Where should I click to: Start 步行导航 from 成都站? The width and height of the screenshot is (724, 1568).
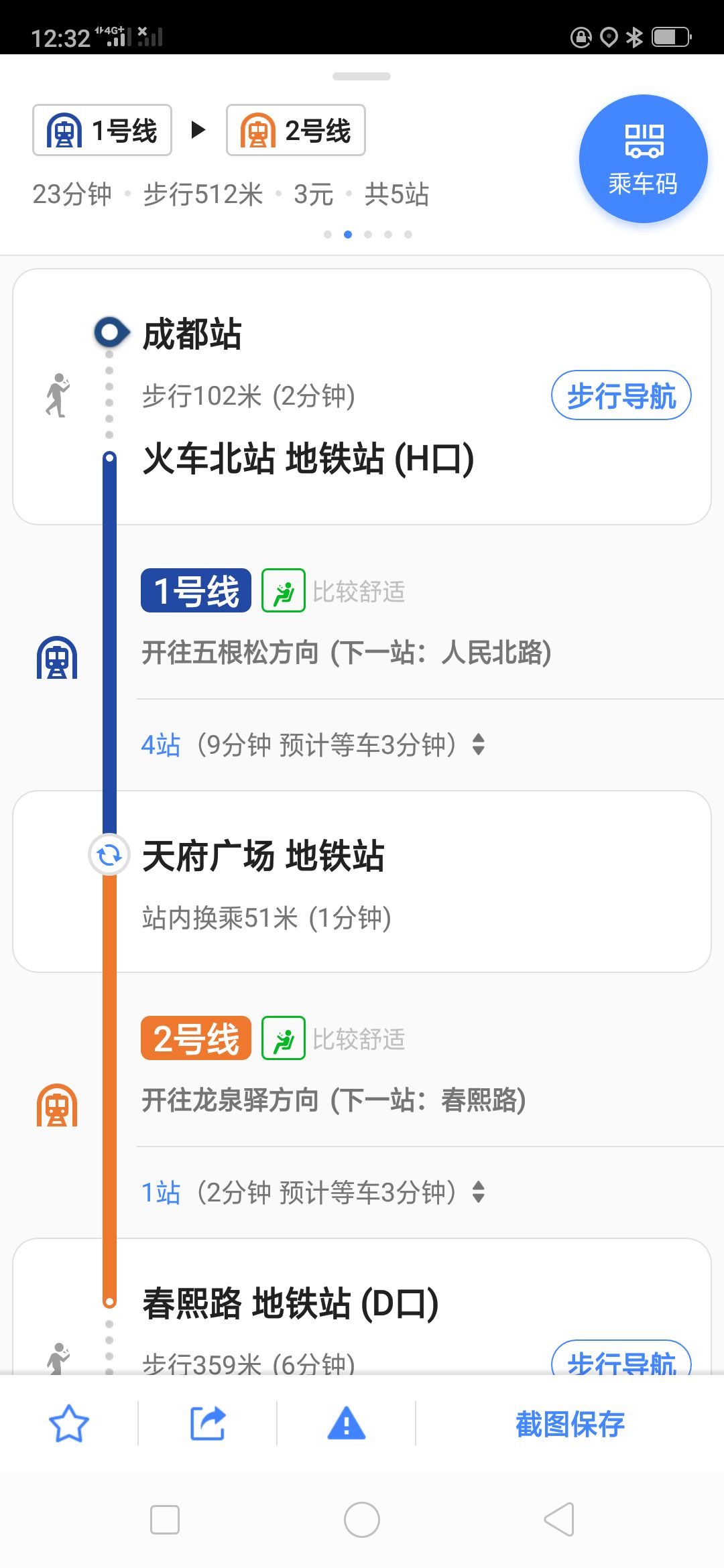coord(621,395)
